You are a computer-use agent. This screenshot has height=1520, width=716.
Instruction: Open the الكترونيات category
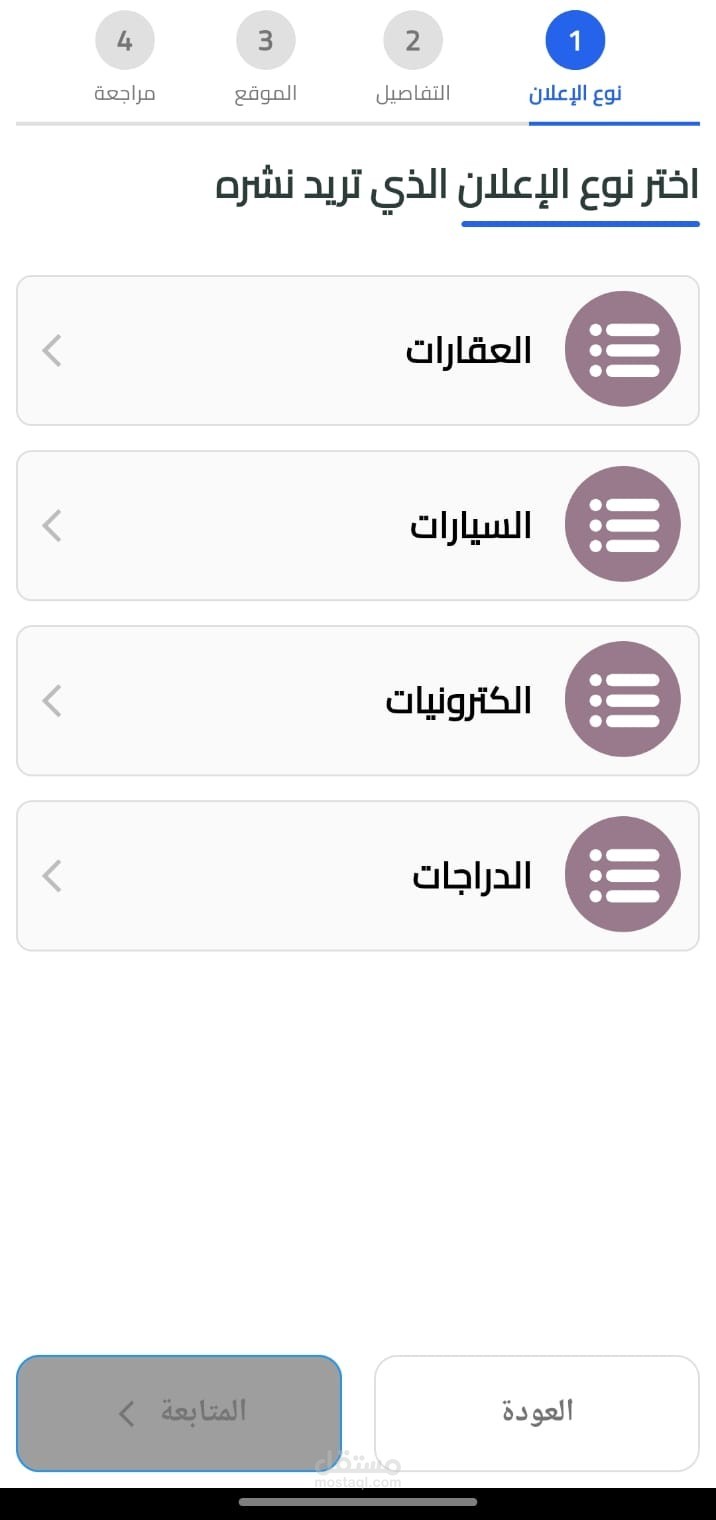coord(358,701)
